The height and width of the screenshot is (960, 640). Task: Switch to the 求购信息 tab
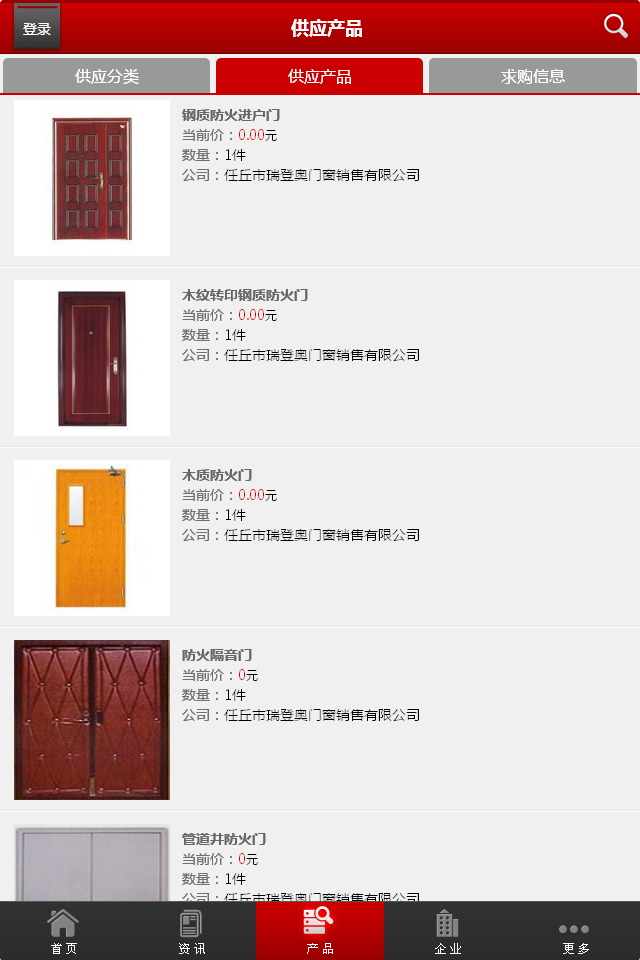(x=532, y=76)
